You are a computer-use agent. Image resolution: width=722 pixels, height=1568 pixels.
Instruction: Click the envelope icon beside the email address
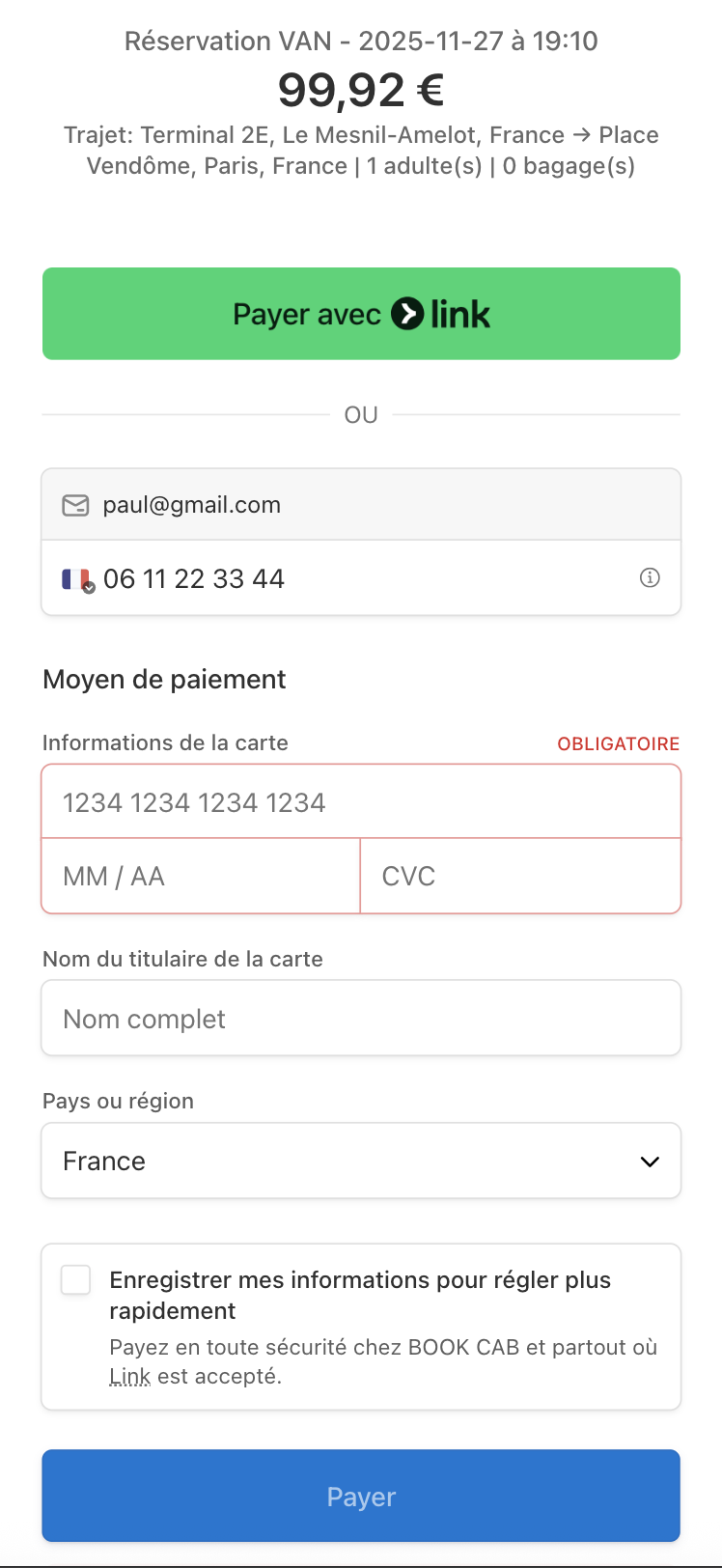[74, 504]
